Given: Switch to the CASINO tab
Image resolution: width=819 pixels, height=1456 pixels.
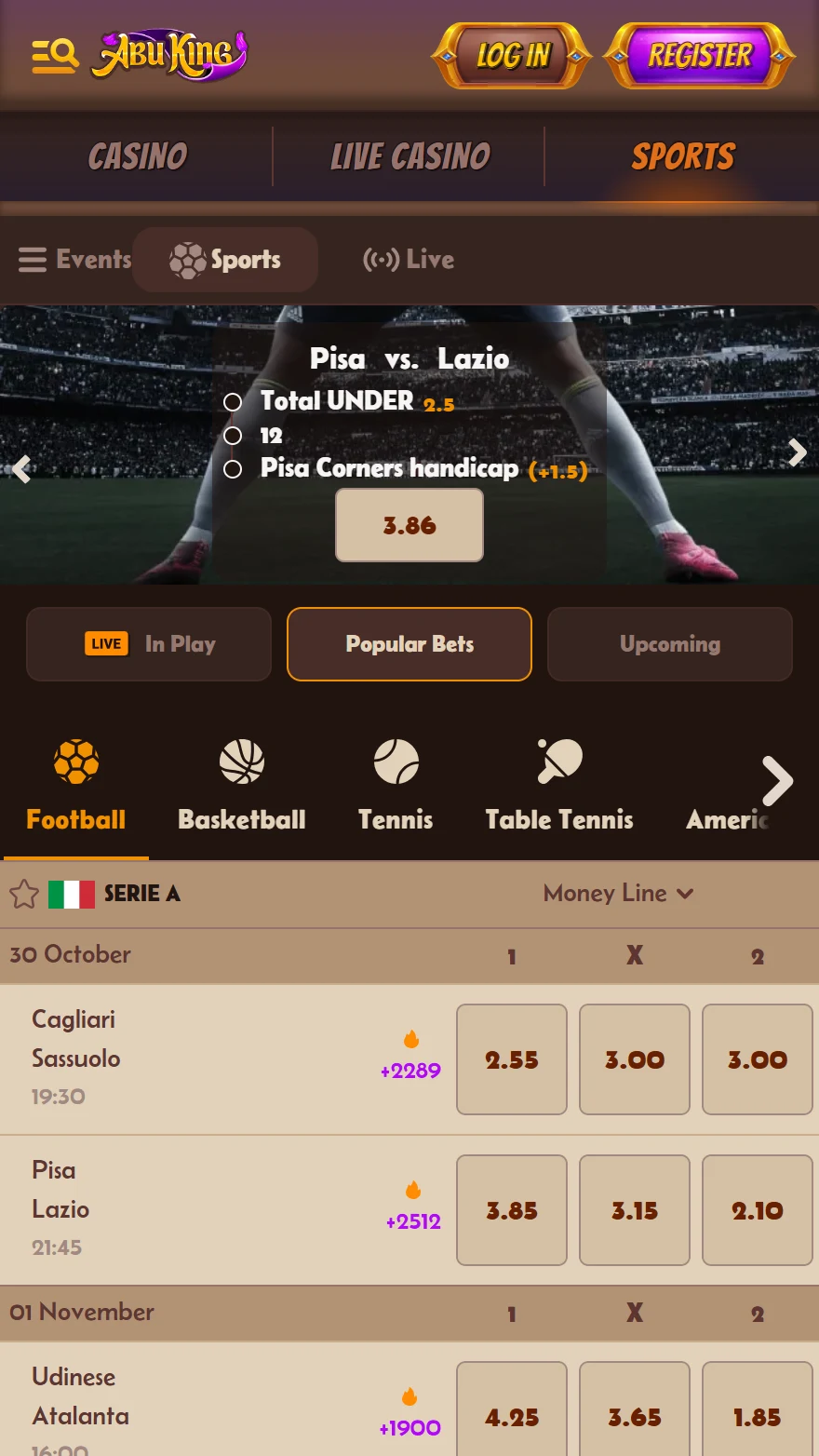Looking at the screenshot, I should click(x=137, y=156).
